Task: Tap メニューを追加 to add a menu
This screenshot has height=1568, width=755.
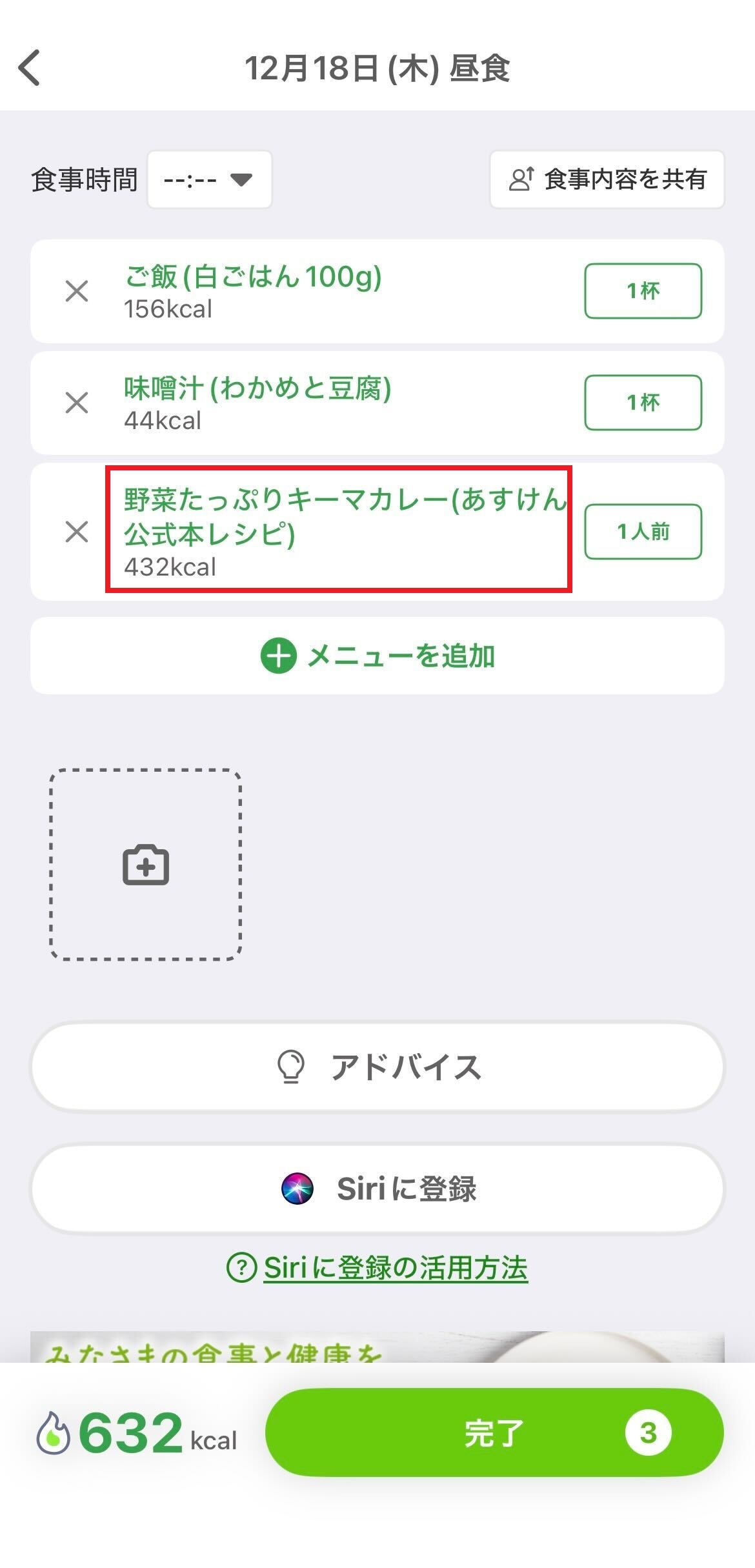Action: point(377,656)
